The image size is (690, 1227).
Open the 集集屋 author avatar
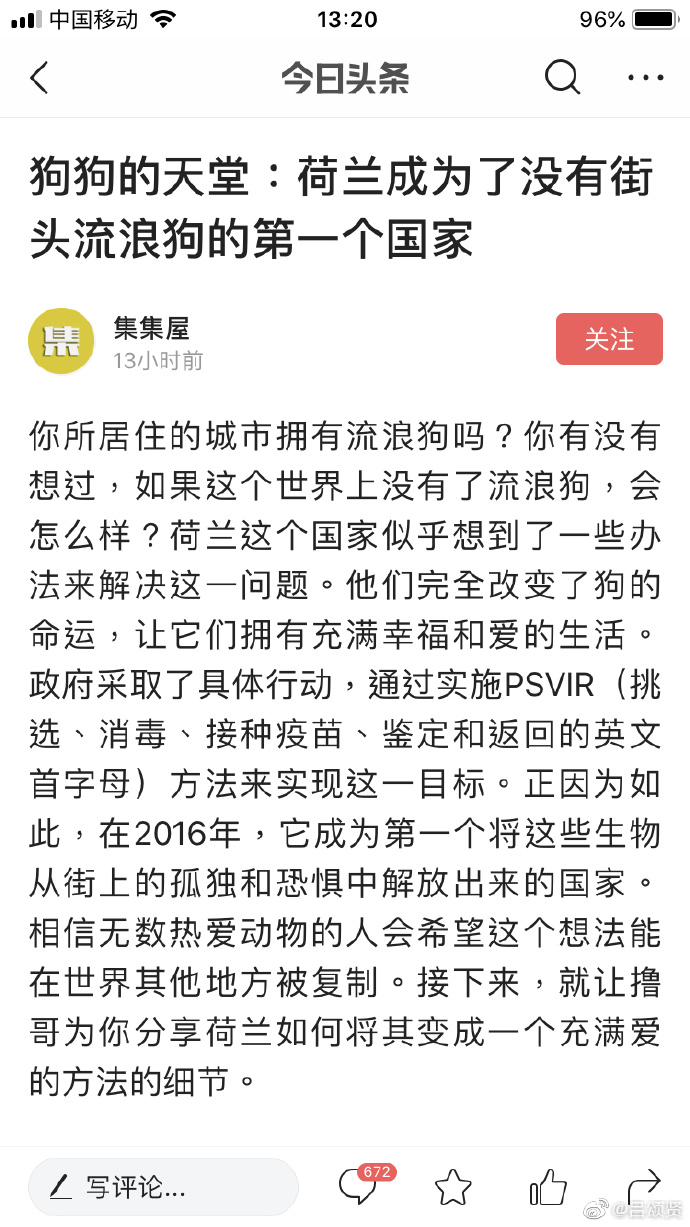click(x=61, y=342)
